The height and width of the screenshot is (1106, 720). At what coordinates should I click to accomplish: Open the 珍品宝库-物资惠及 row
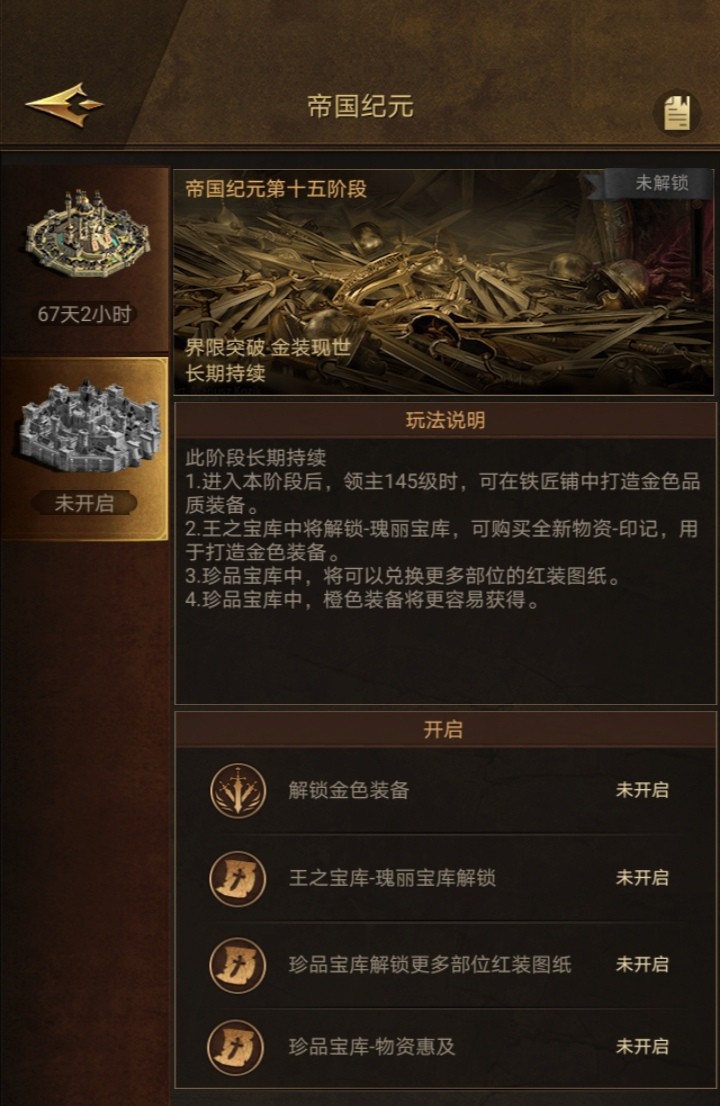point(445,1047)
